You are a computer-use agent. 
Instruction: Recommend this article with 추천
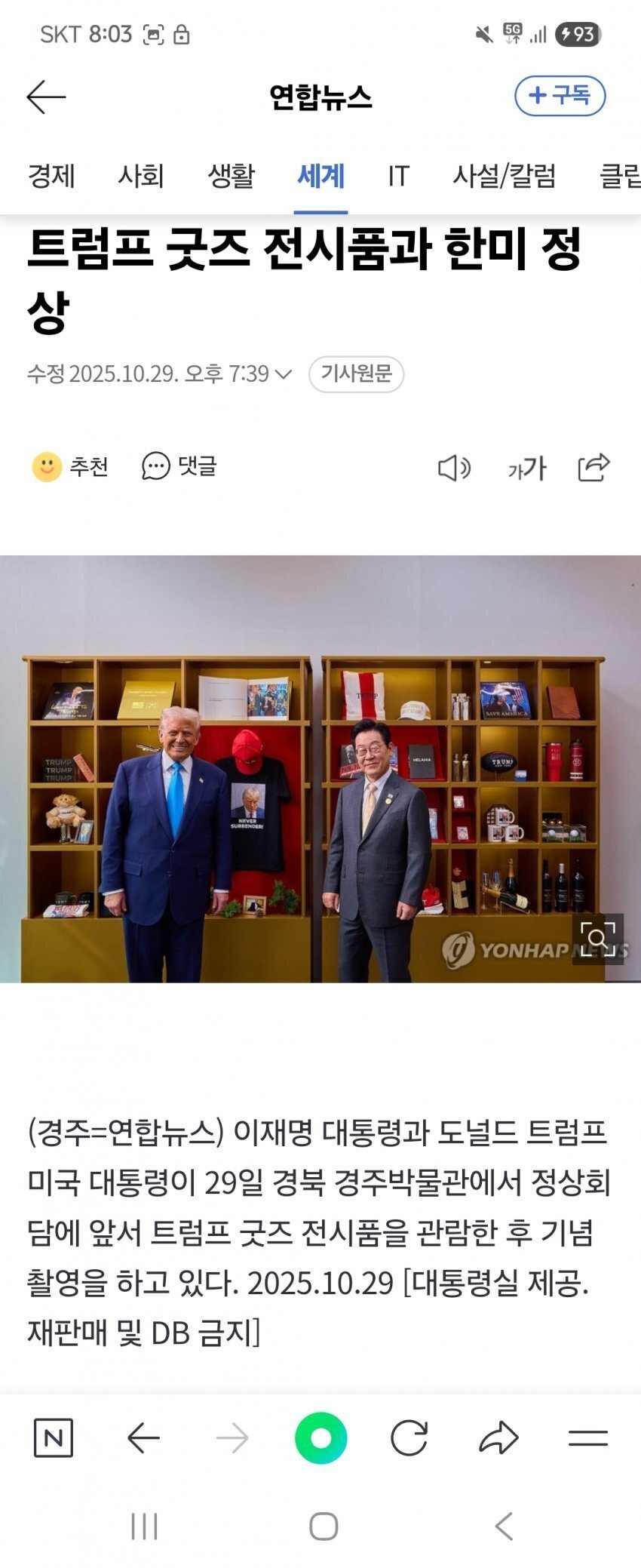tap(70, 467)
